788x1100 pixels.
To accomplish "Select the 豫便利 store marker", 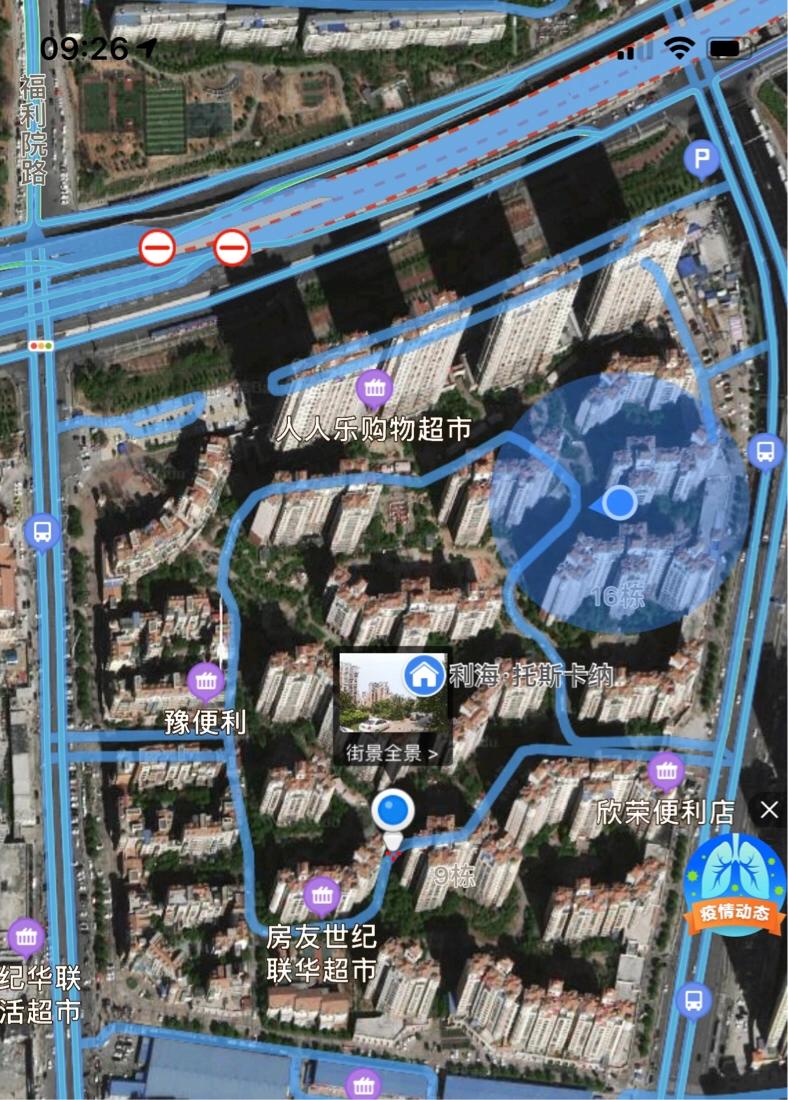I will point(206,682).
